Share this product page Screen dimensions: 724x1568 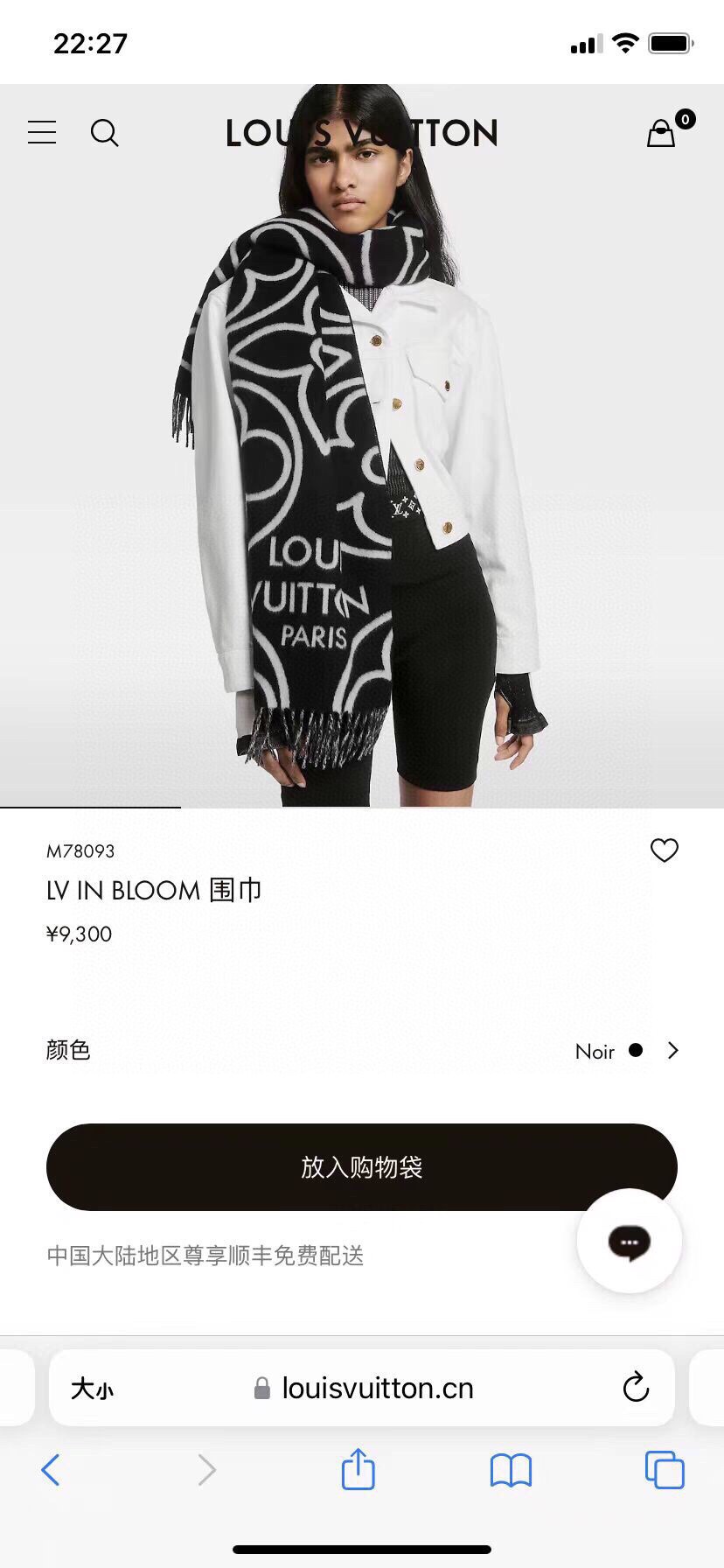359,1469
